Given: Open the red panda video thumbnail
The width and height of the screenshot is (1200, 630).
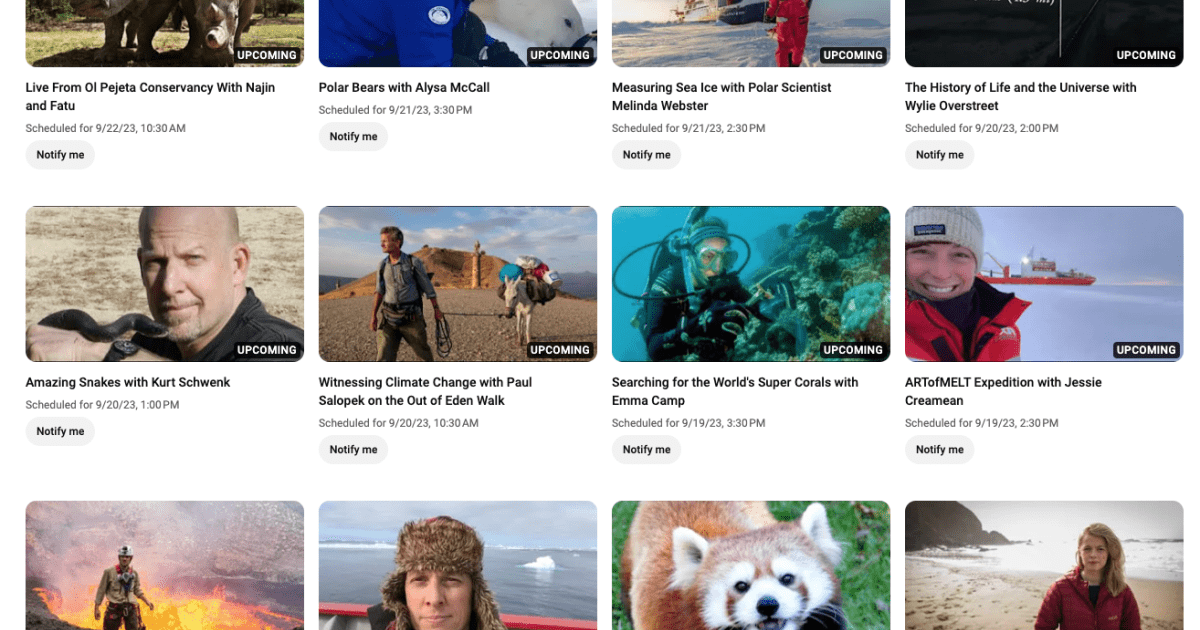Looking at the screenshot, I should coord(751,565).
